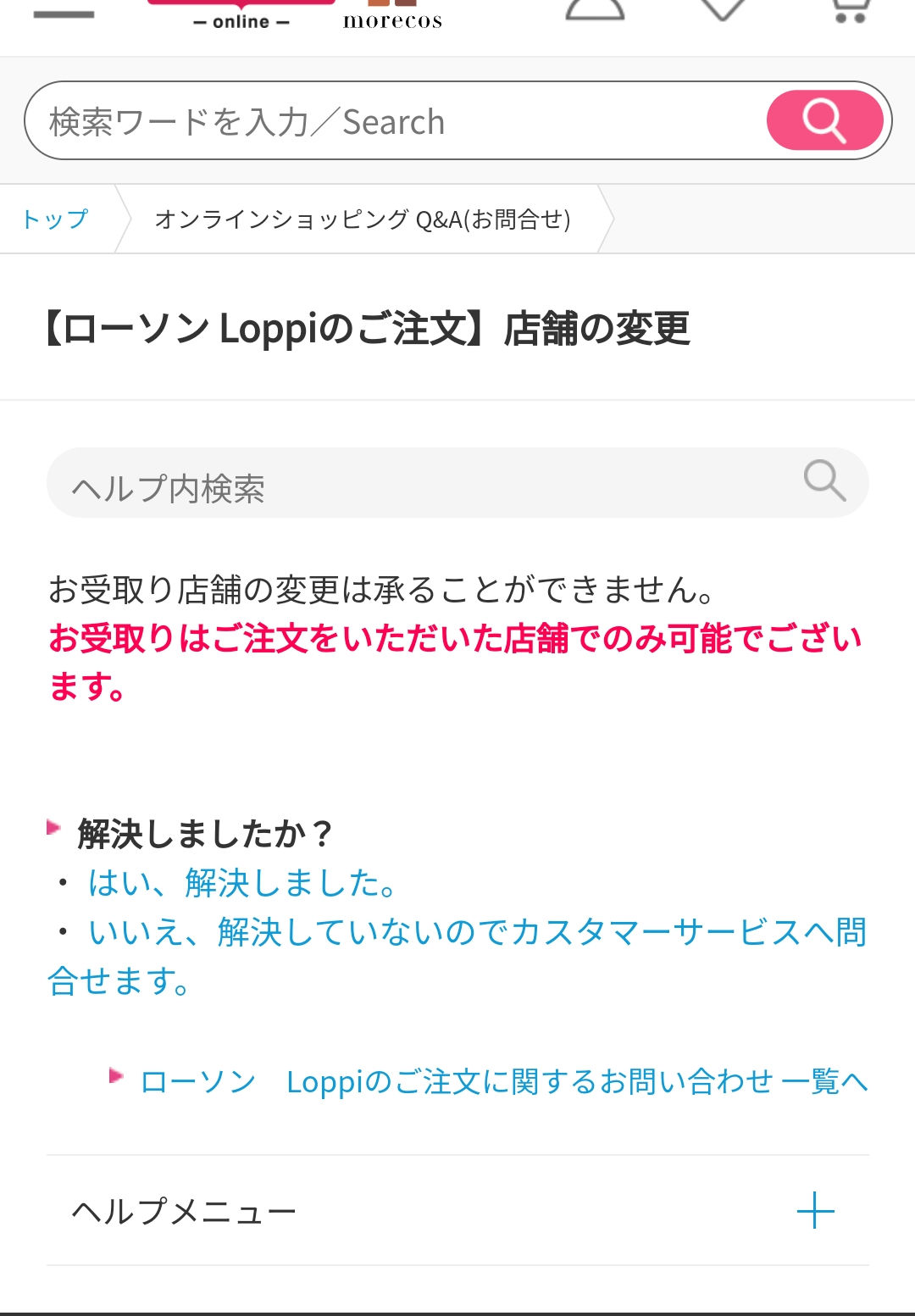Open the shopping cart
This screenshot has height=1316, width=915.
pos(850,10)
